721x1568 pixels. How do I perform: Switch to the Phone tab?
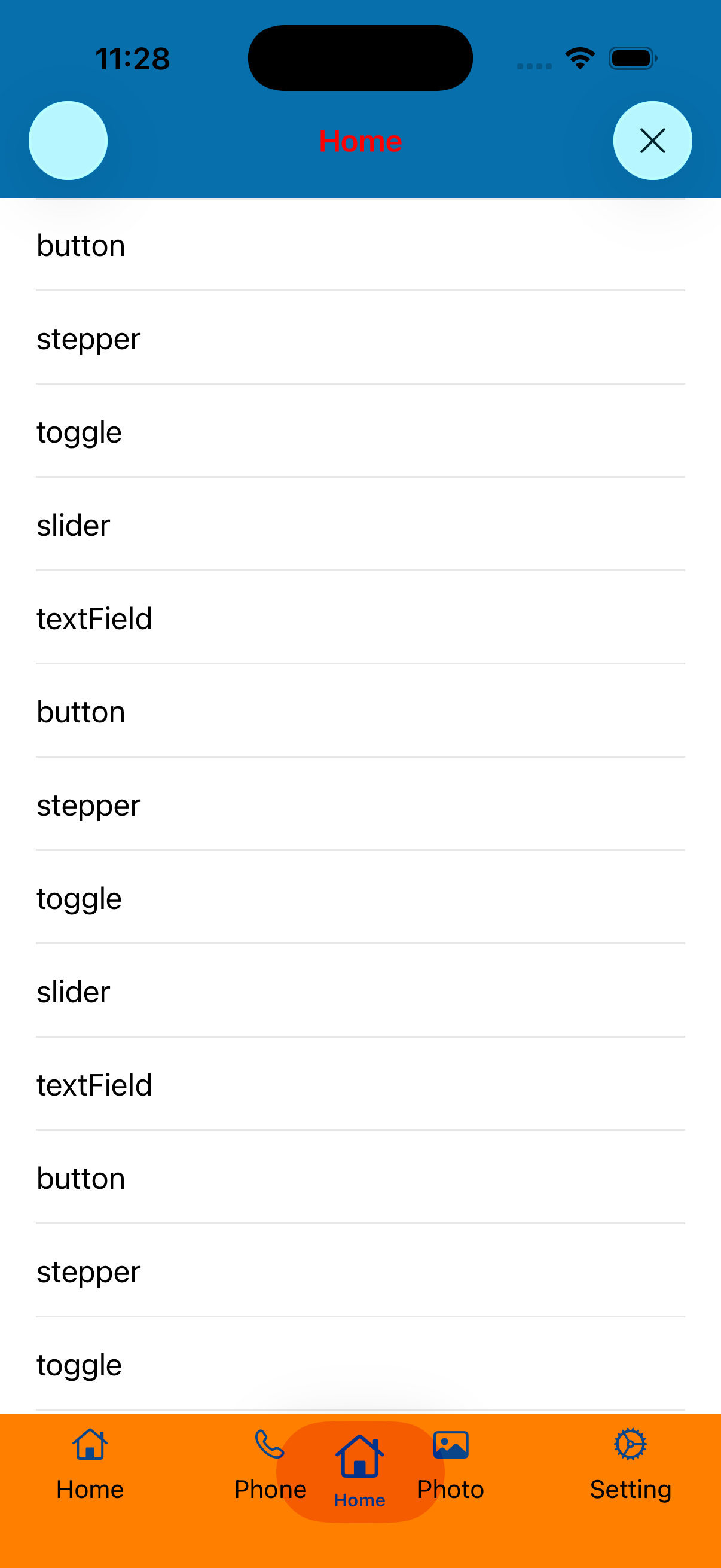[x=270, y=1465]
